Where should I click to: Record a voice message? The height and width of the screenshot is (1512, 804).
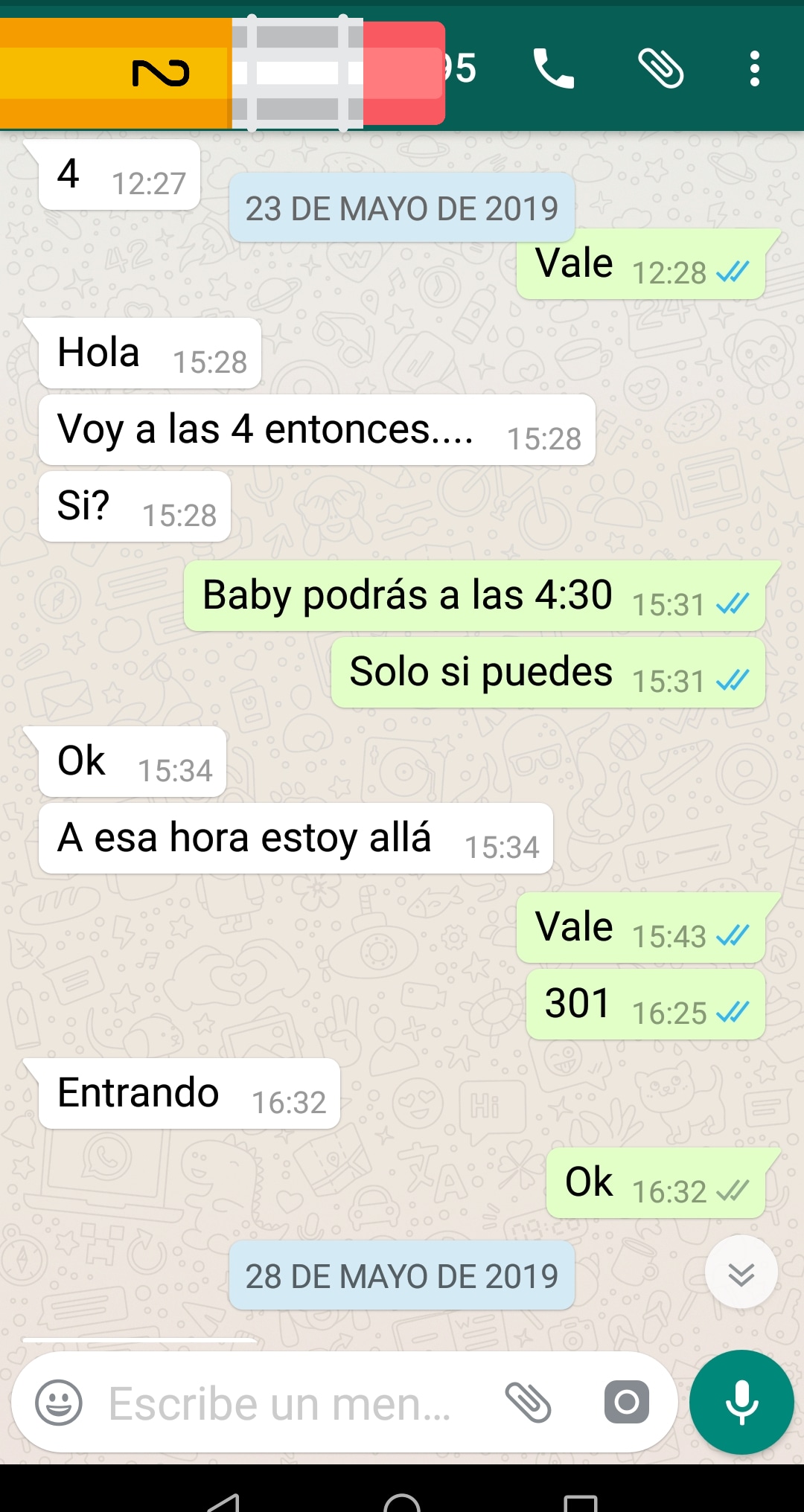point(741,1403)
